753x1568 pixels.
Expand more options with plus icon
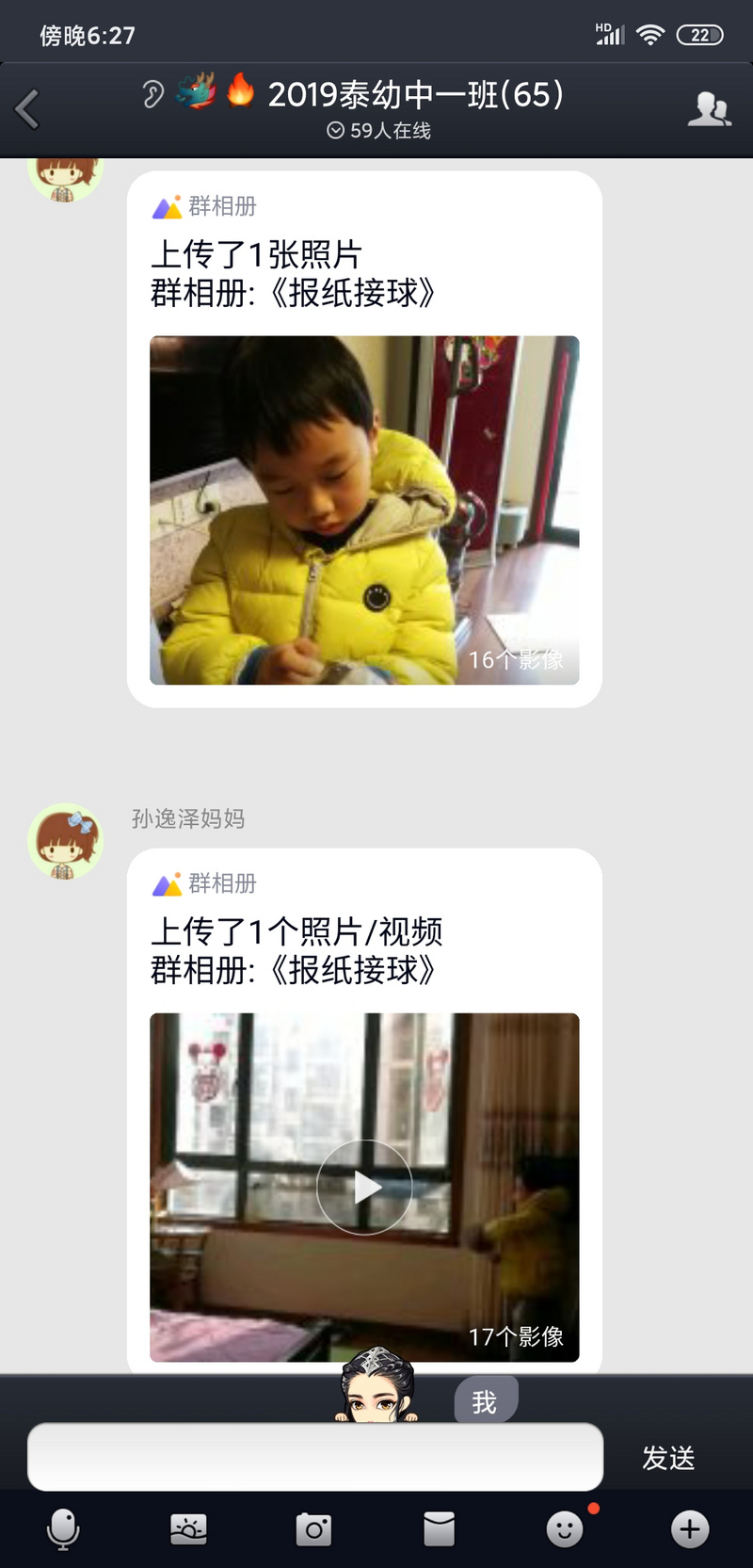click(x=690, y=1529)
